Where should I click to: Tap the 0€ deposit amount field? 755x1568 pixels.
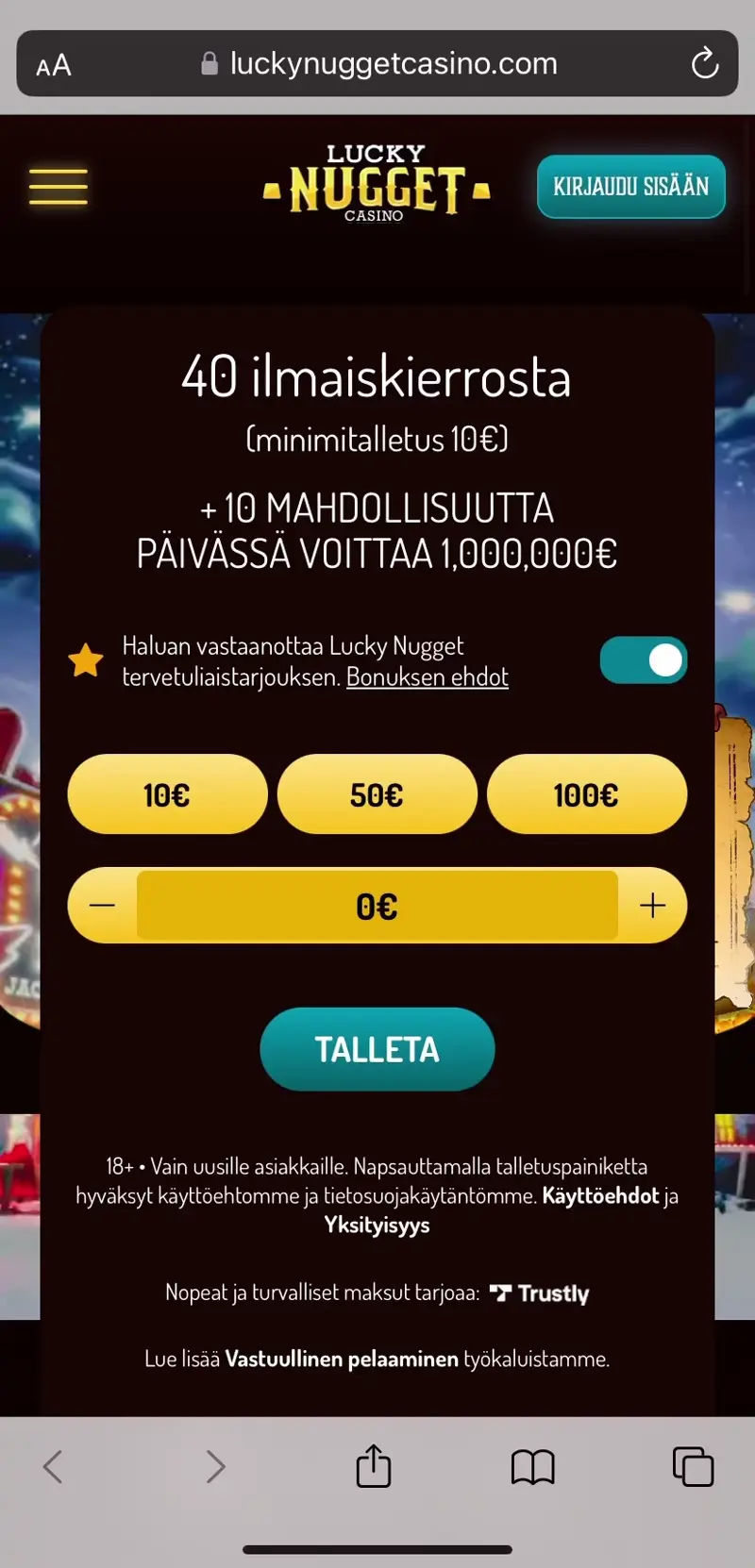[x=377, y=906]
